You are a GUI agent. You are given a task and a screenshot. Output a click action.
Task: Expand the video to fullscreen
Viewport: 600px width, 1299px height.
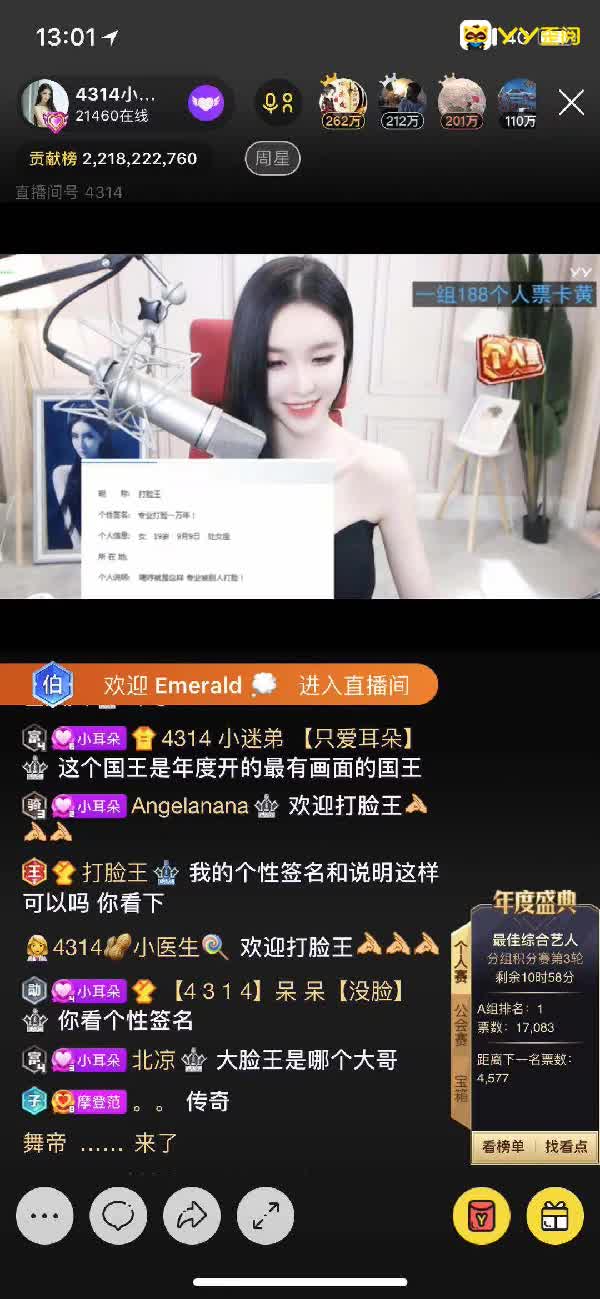coord(265,1215)
